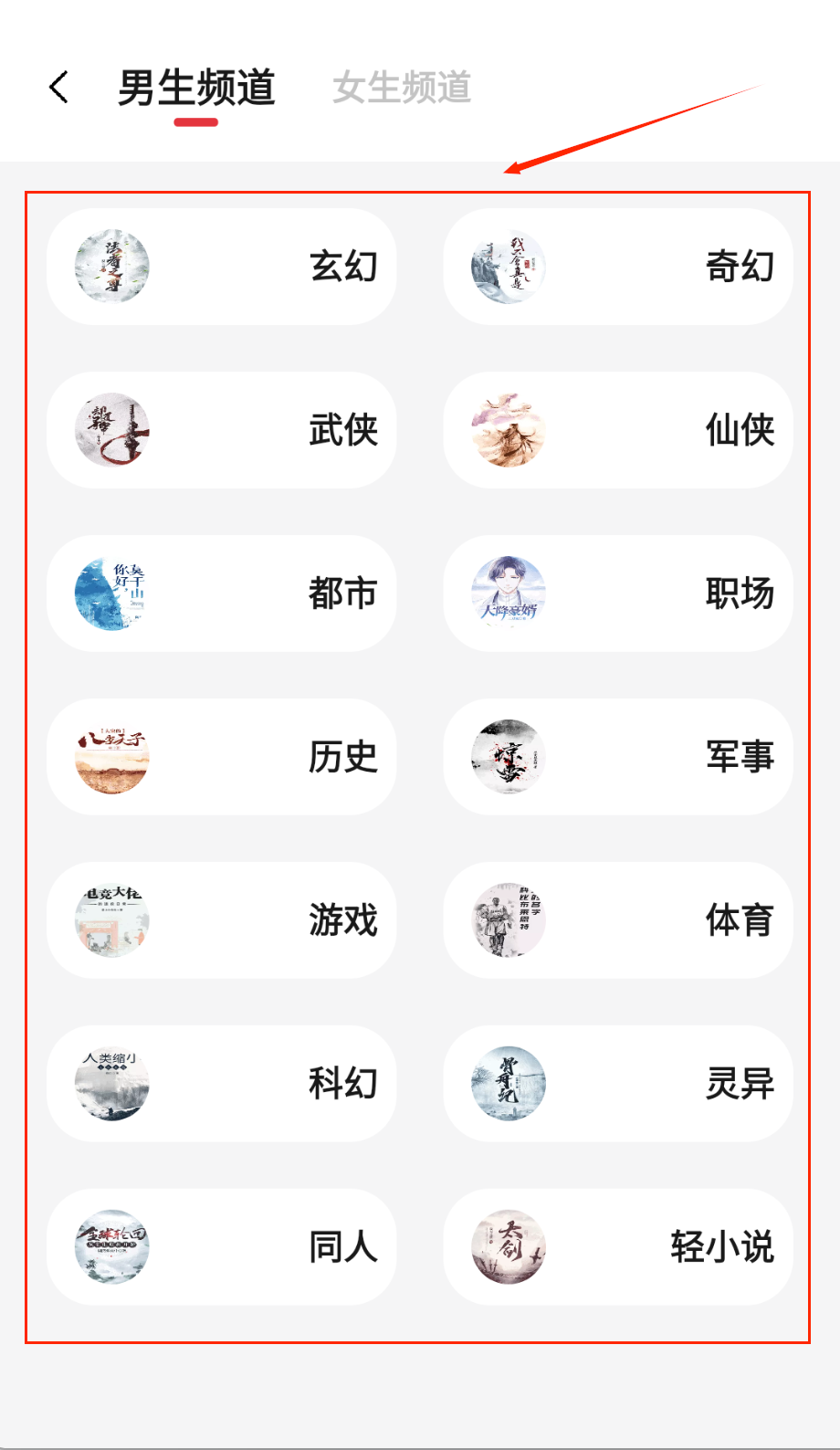Choose the 体育 category
The height and width of the screenshot is (1450, 840).
click(618, 920)
